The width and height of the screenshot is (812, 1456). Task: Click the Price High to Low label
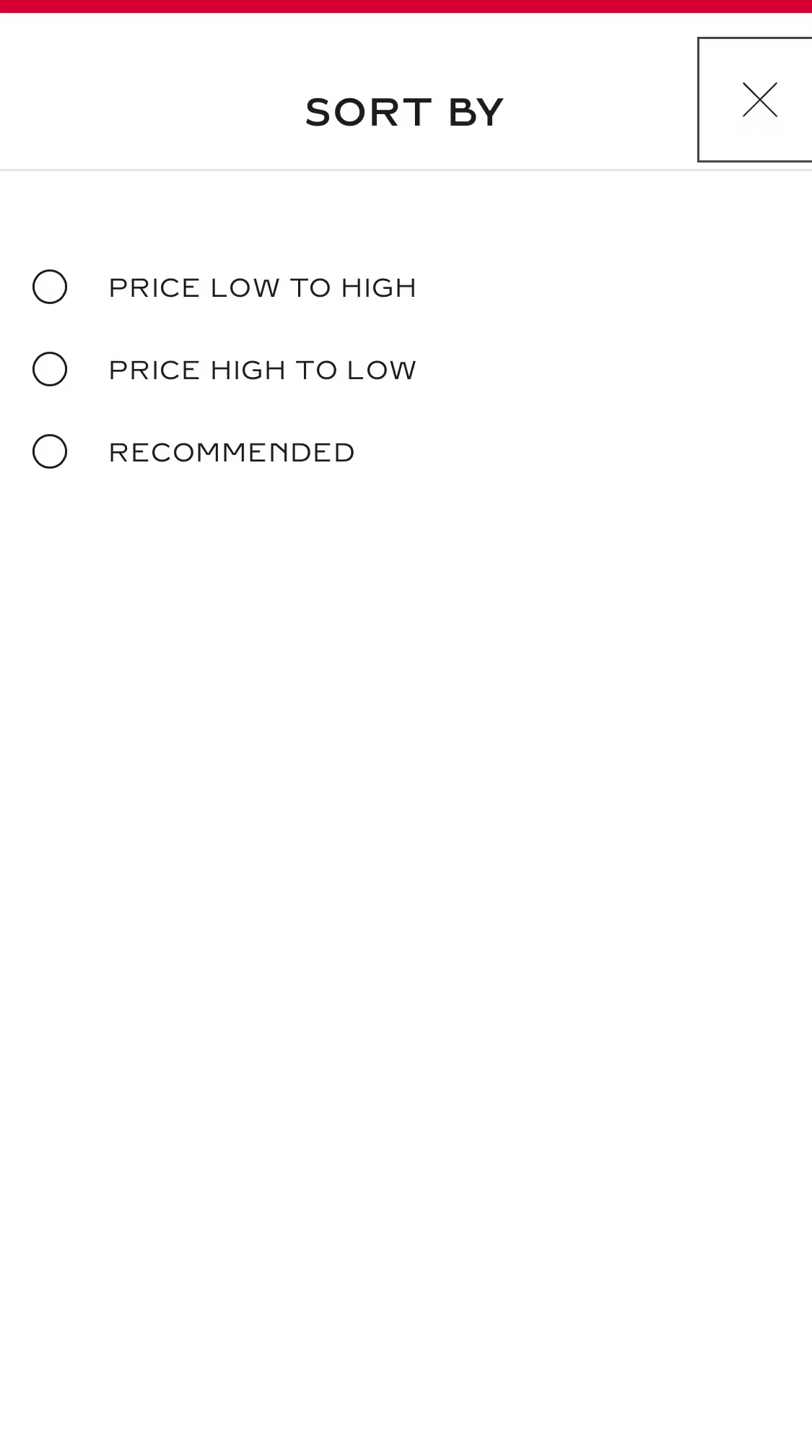pyautogui.click(x=262, y=369)
